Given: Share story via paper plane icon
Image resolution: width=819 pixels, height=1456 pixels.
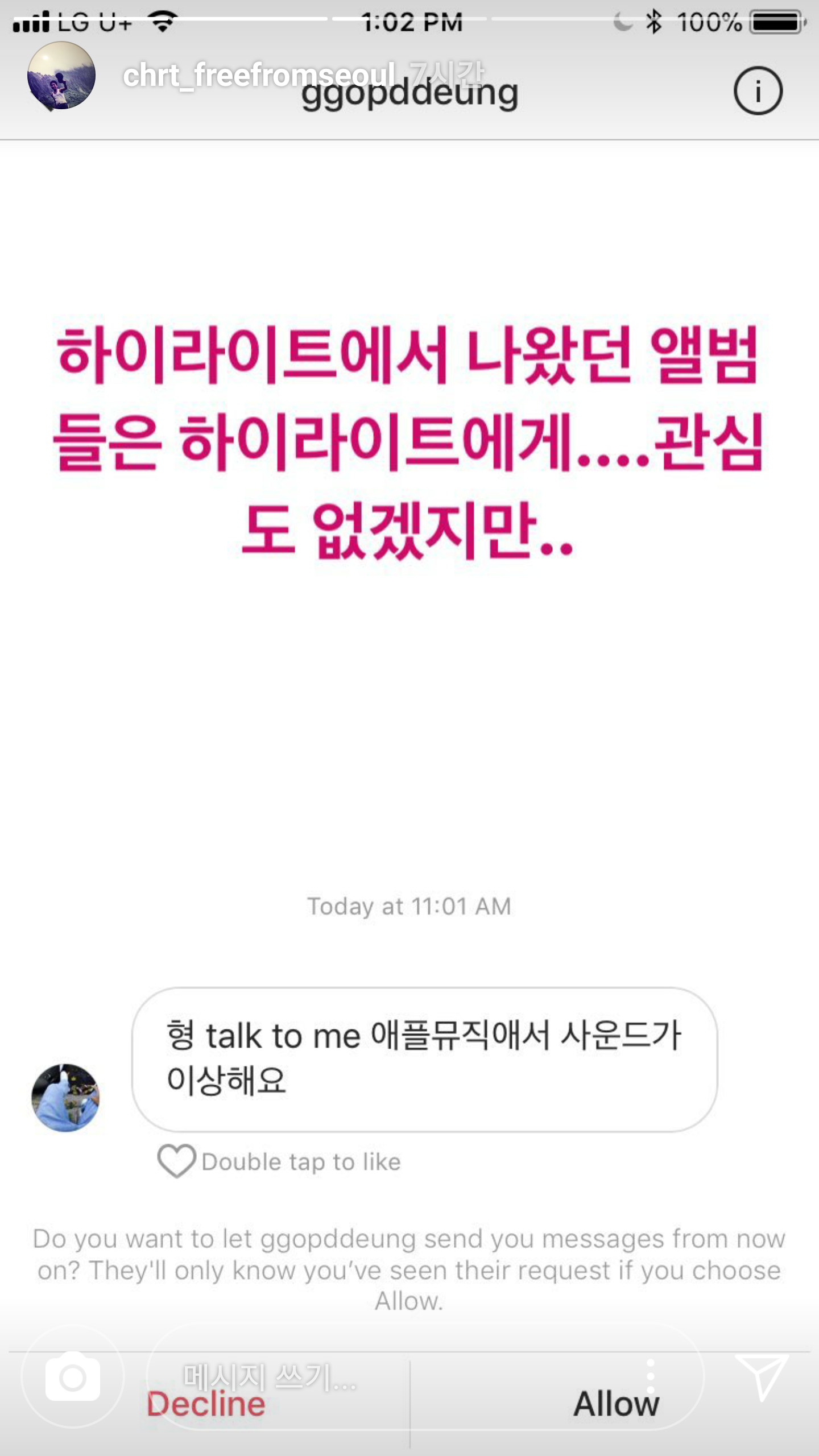Looking at the screenshot, I should (x=761, y=1376).
